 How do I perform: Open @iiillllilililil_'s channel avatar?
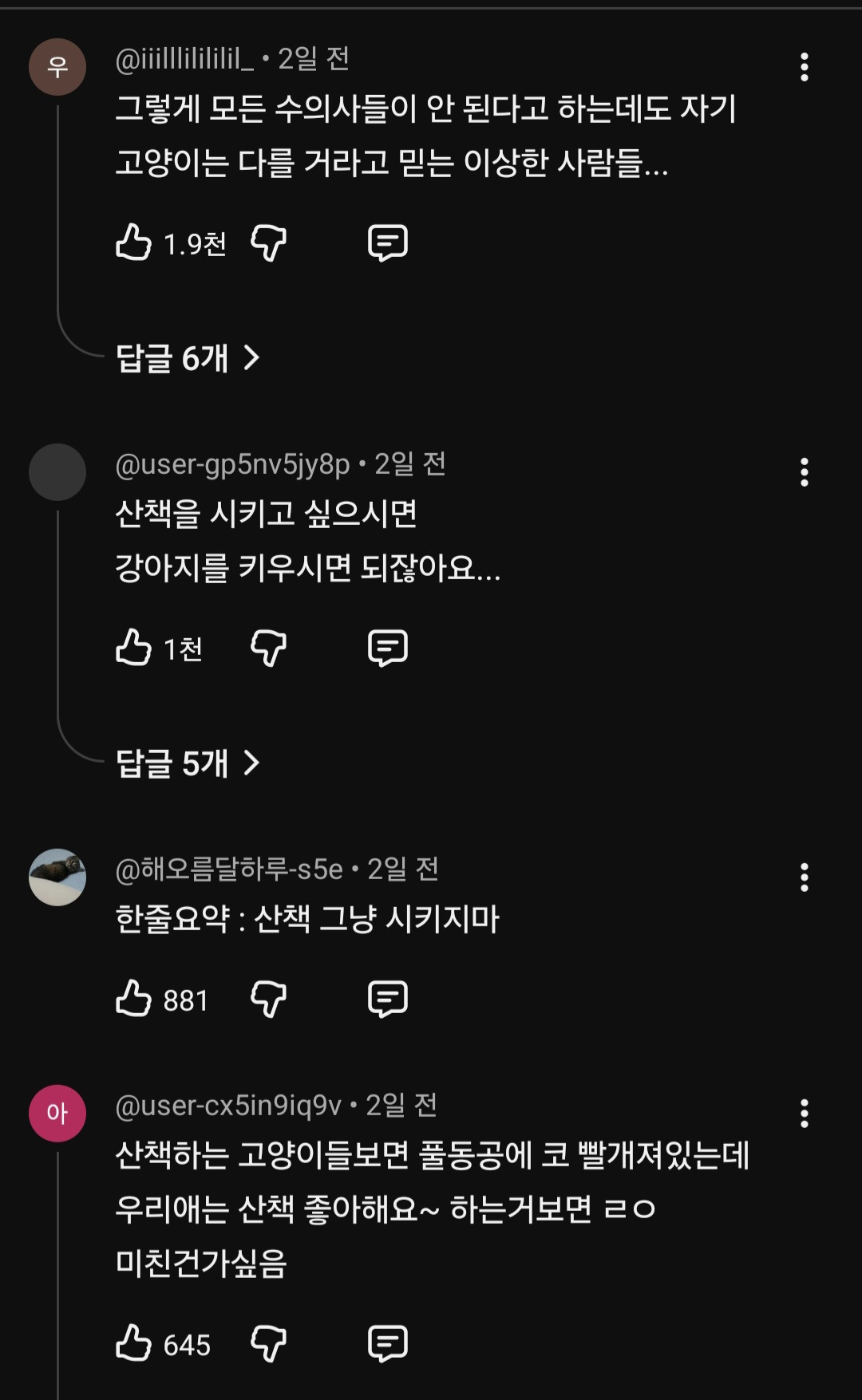[x=57, y=68]
